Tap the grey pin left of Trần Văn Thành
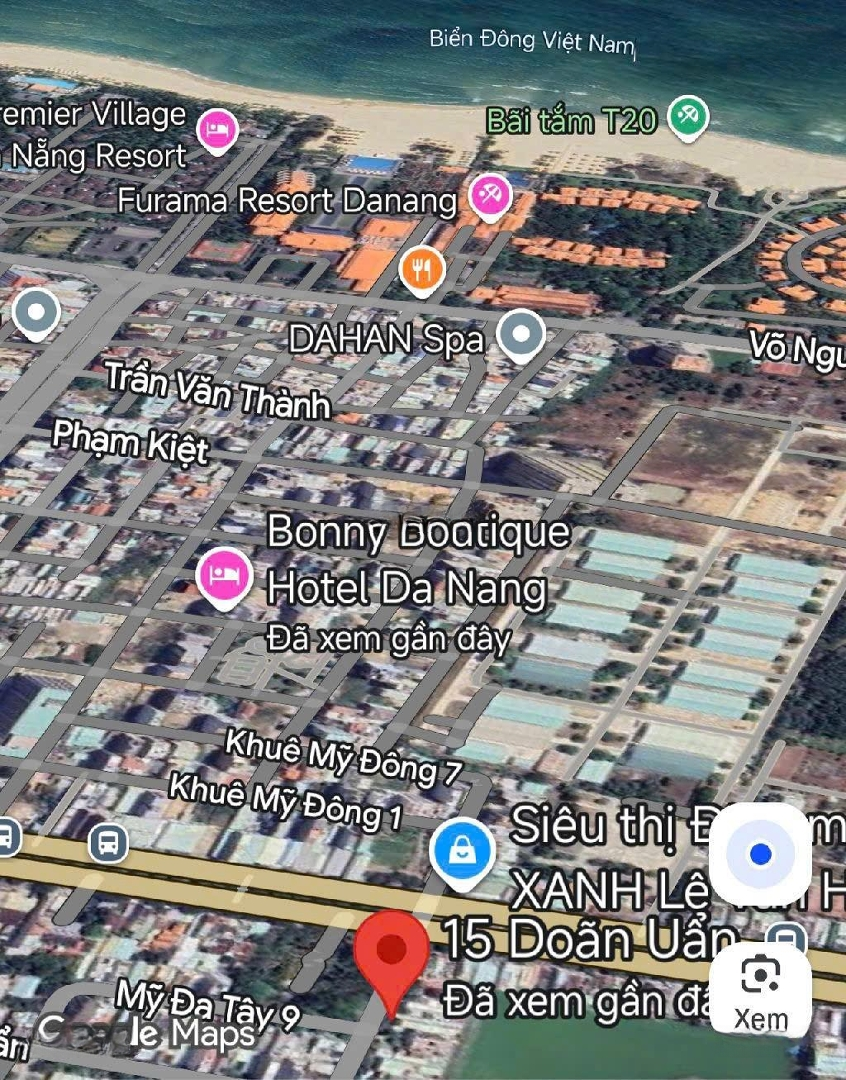Image resolution: width=846 pixels, height=1080 pixels. (x=37, y=312)
